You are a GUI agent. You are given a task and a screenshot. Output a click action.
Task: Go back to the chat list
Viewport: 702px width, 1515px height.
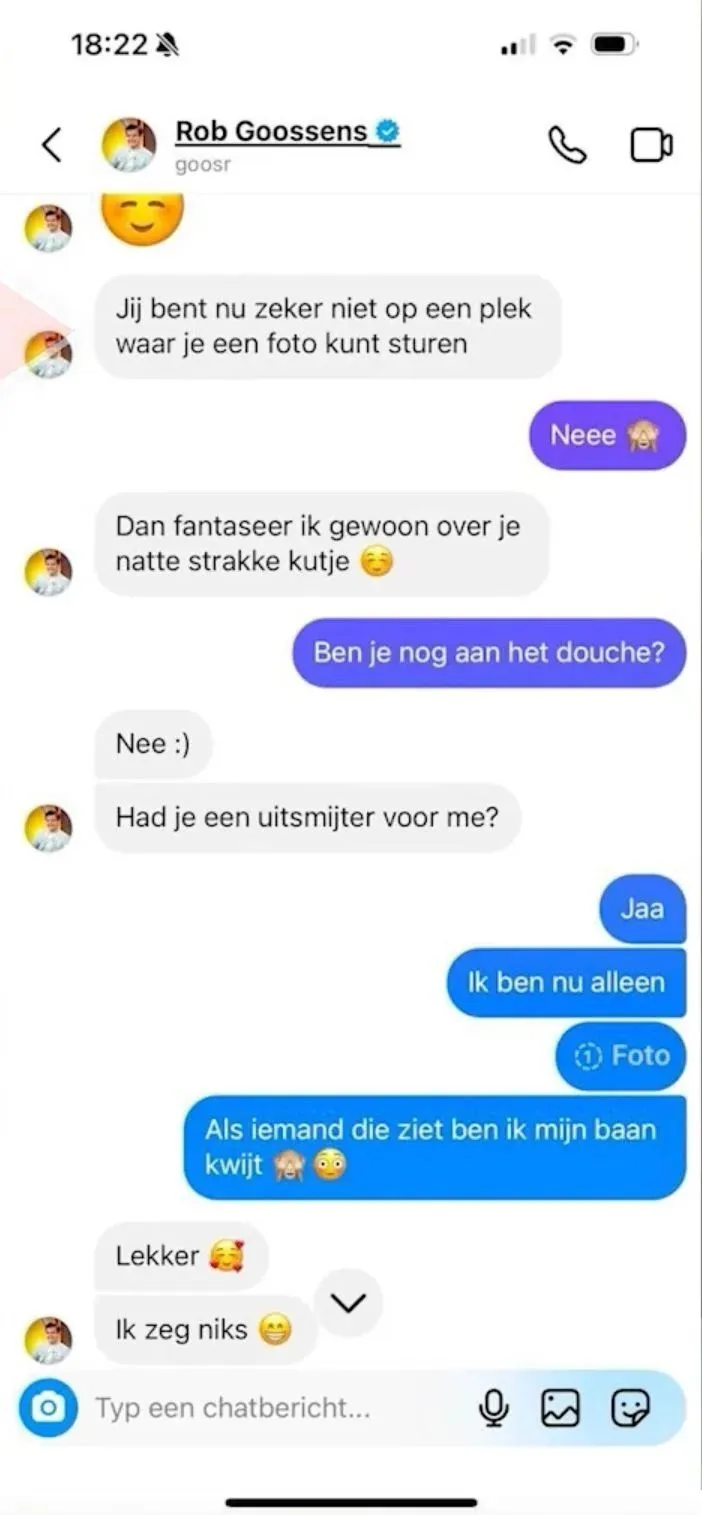pos(51,145)
